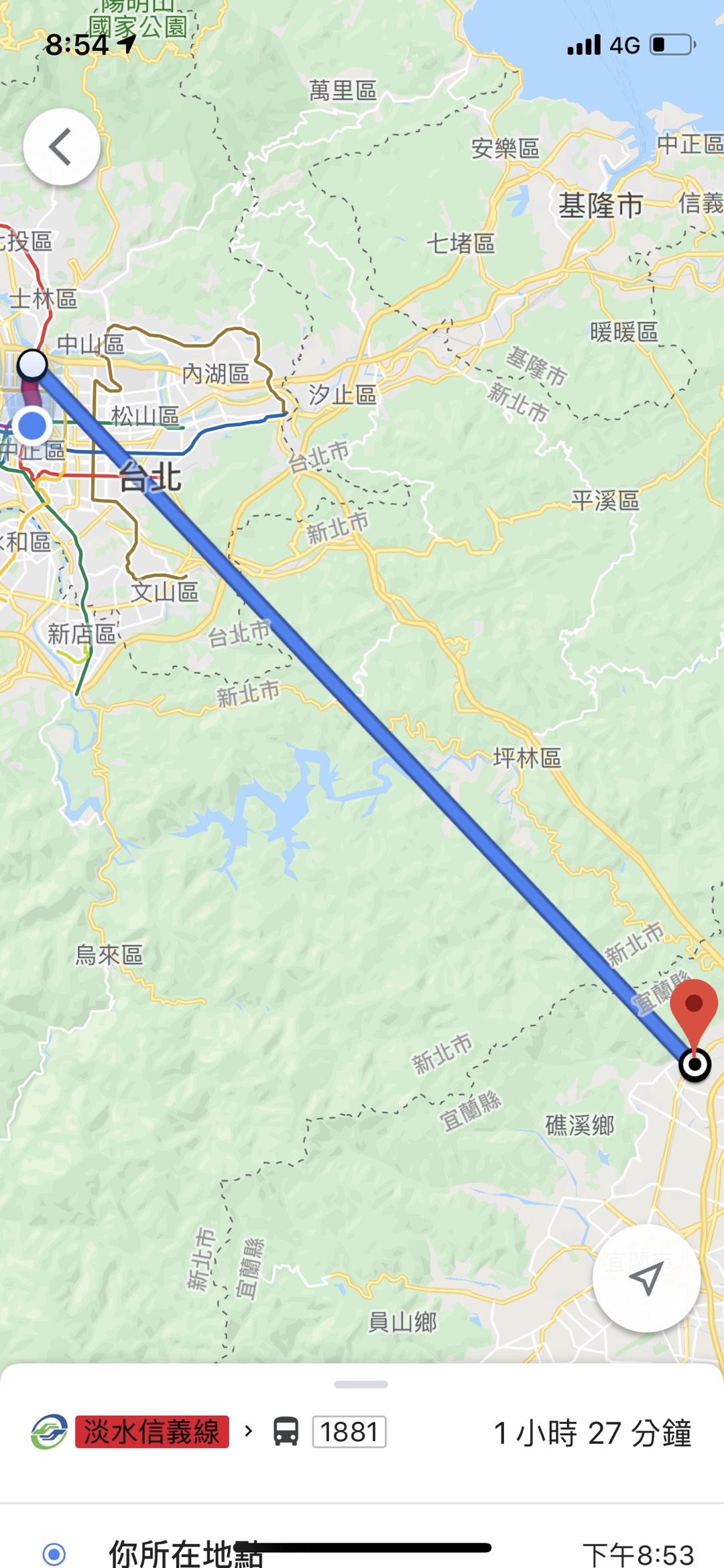
Task: Center map on my location
Action: [x=646, y=1278]
